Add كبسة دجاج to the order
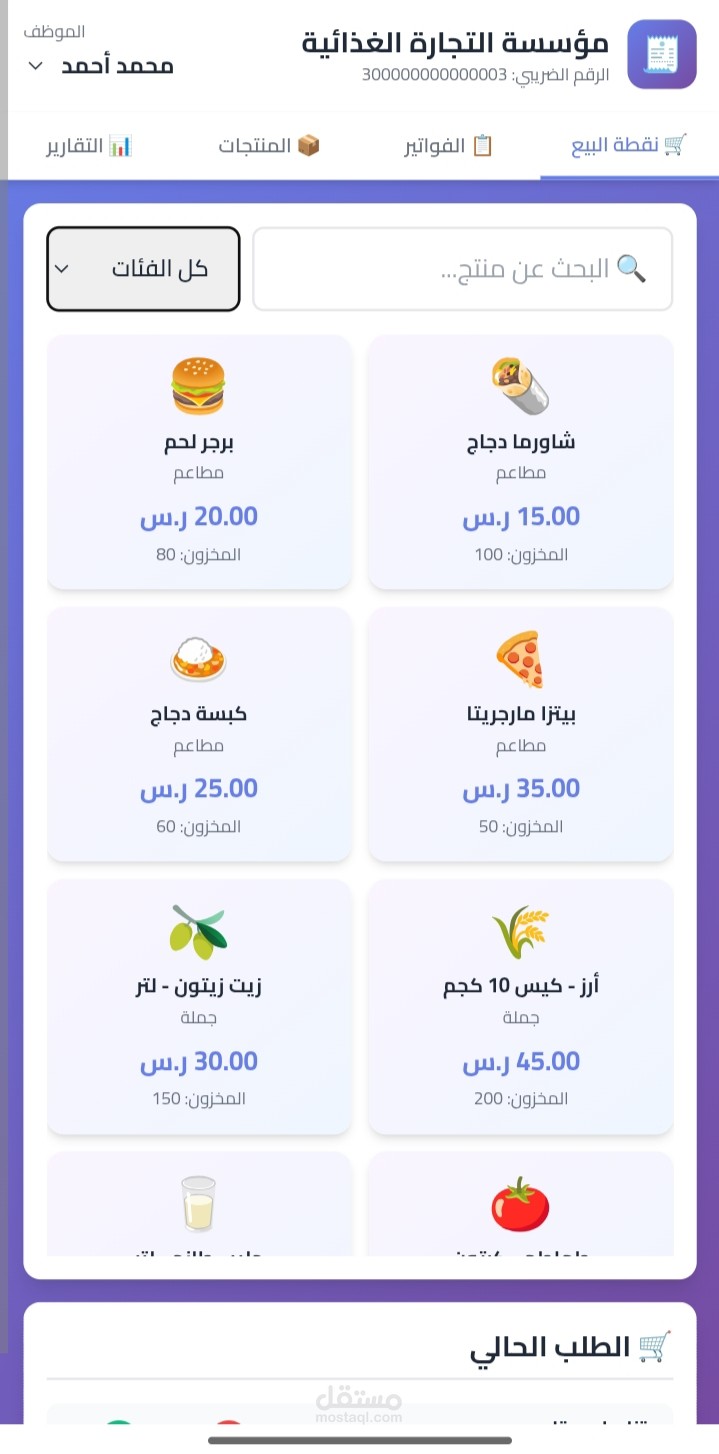 click(x=199, y=734)
